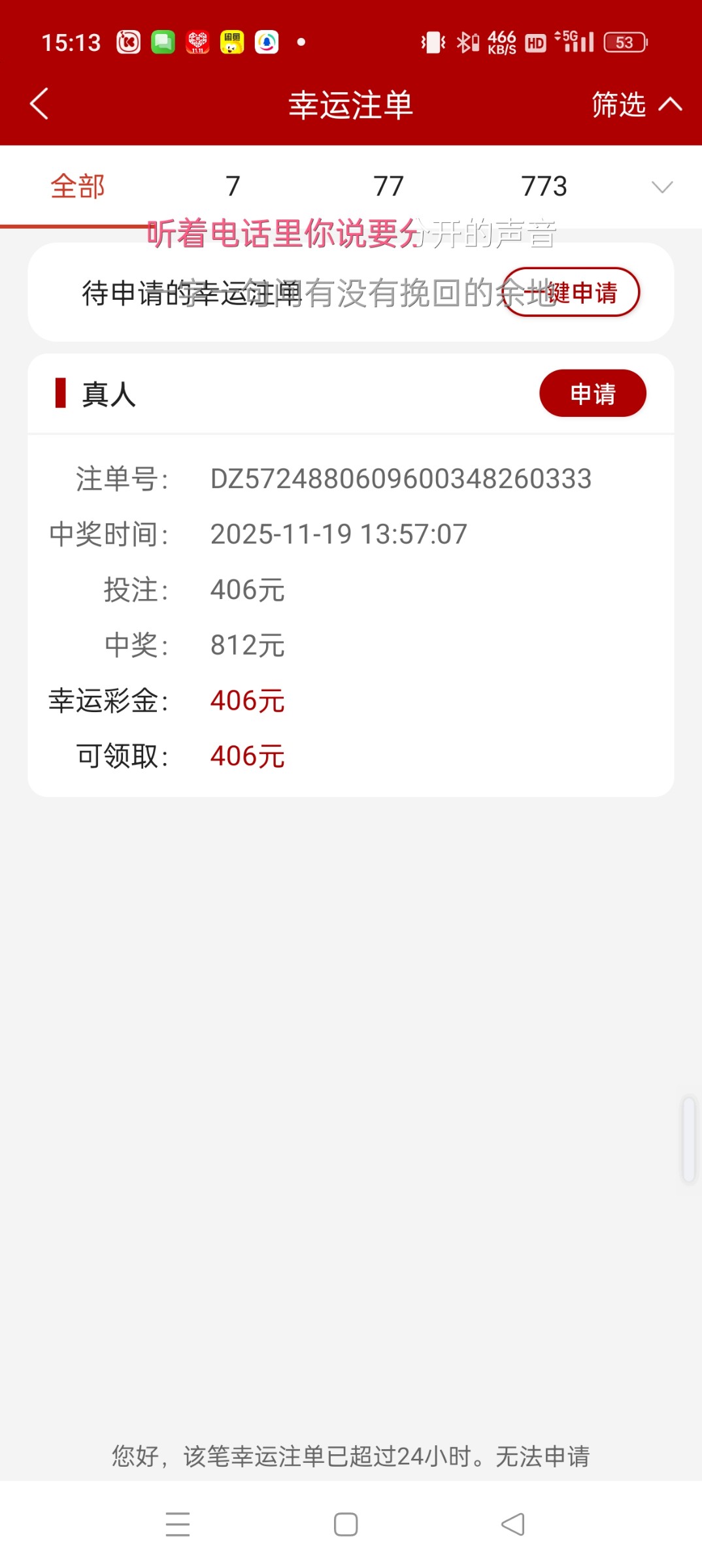Select the 7 tab
The image size is (702, 1568).
point(233,187)
